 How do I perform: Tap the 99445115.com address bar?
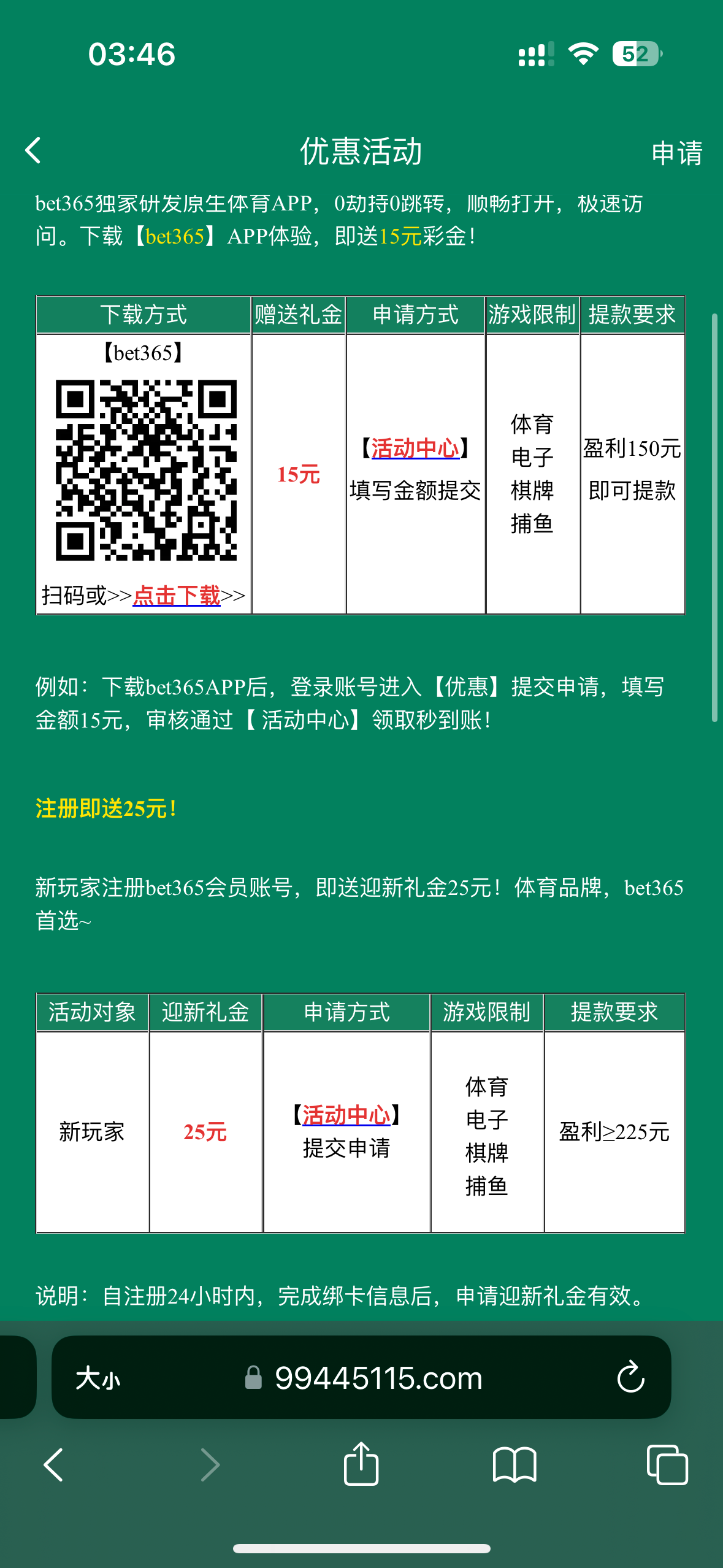(x=378, y=1378)
